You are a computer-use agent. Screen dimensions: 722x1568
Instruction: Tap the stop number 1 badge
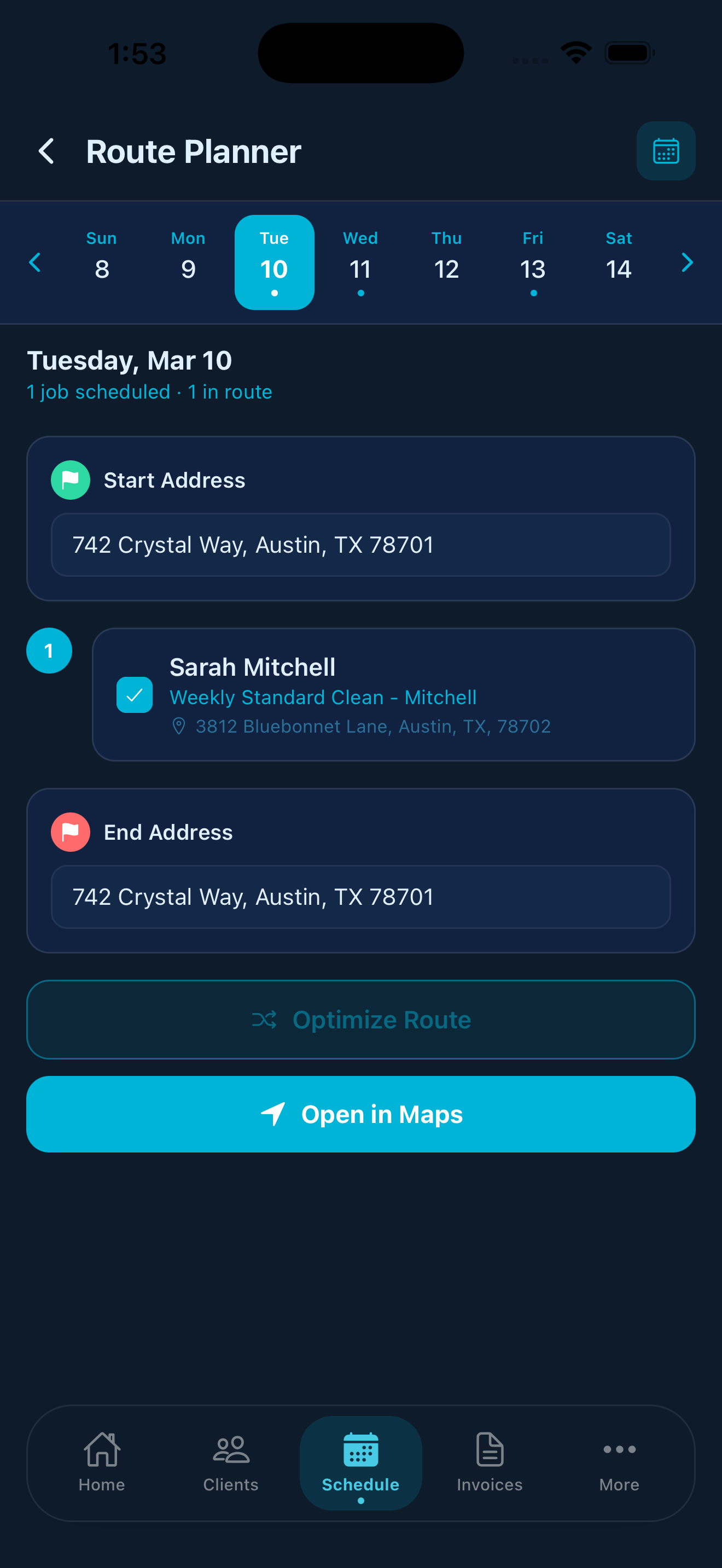[49, 650]
